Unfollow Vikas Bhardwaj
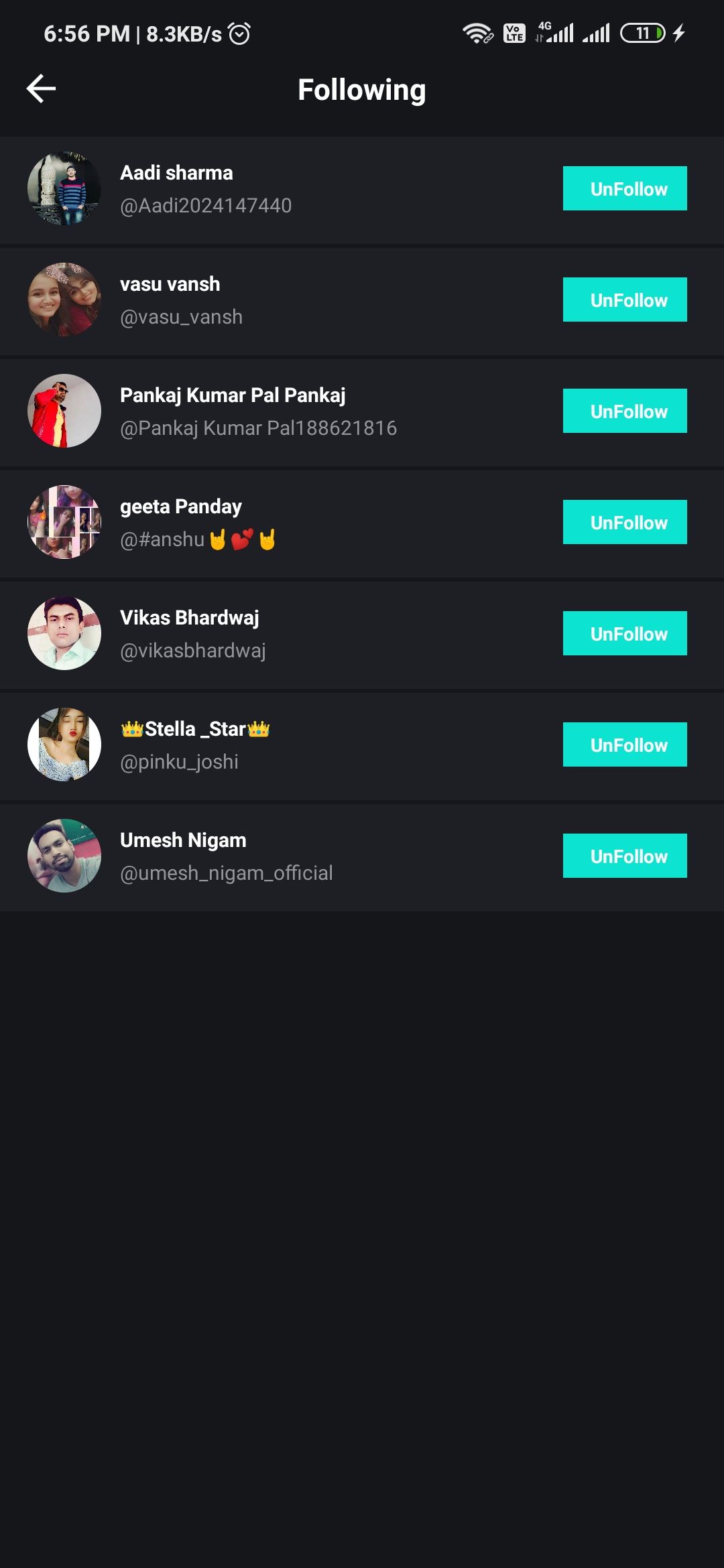Screen dimensions: 724x1568 [625, 633]
